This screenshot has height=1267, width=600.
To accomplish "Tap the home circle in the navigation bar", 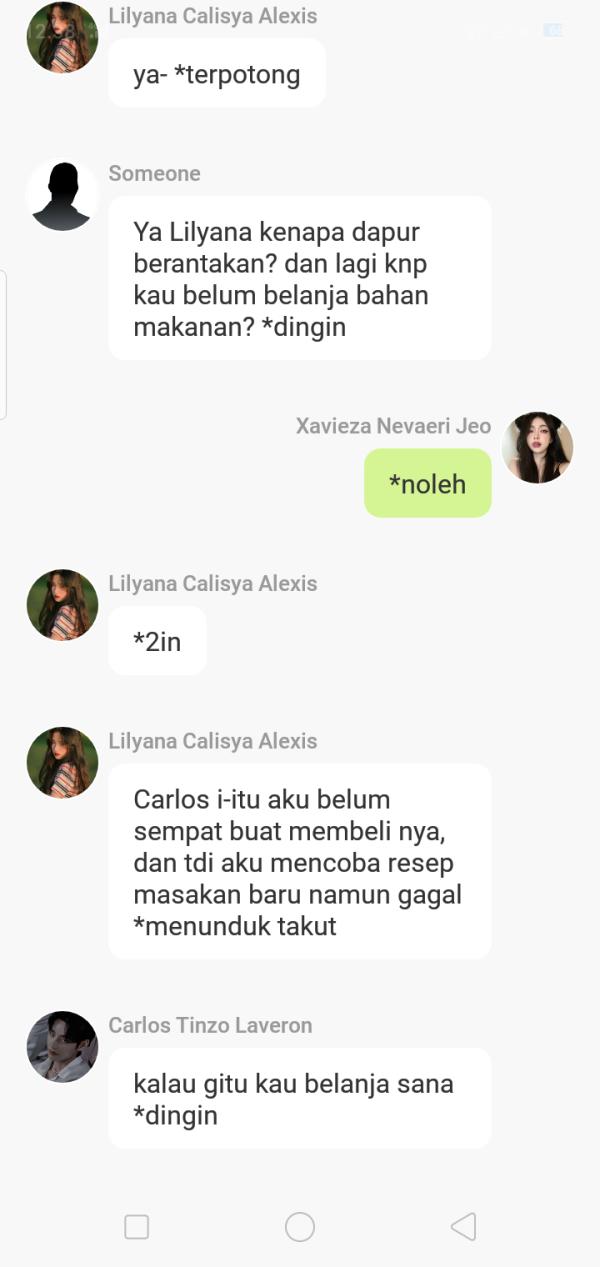I will (300, 1227).
